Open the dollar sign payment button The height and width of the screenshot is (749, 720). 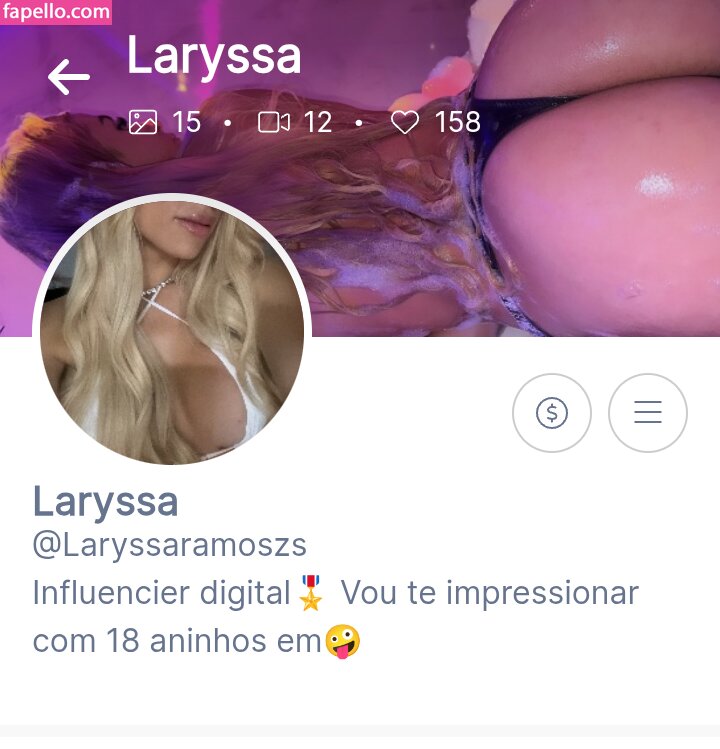pos(552,413)
